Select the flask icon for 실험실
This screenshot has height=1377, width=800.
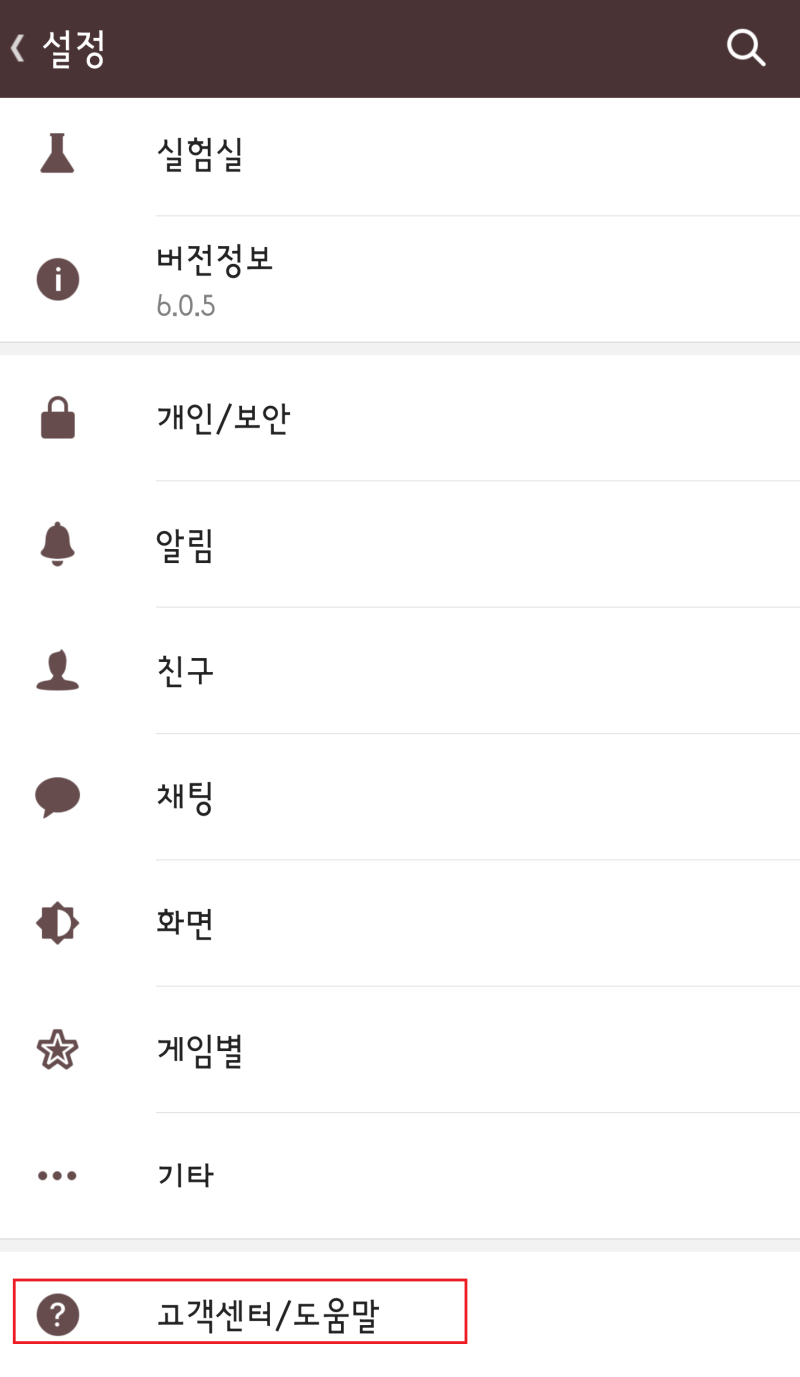tap(57, 154)
